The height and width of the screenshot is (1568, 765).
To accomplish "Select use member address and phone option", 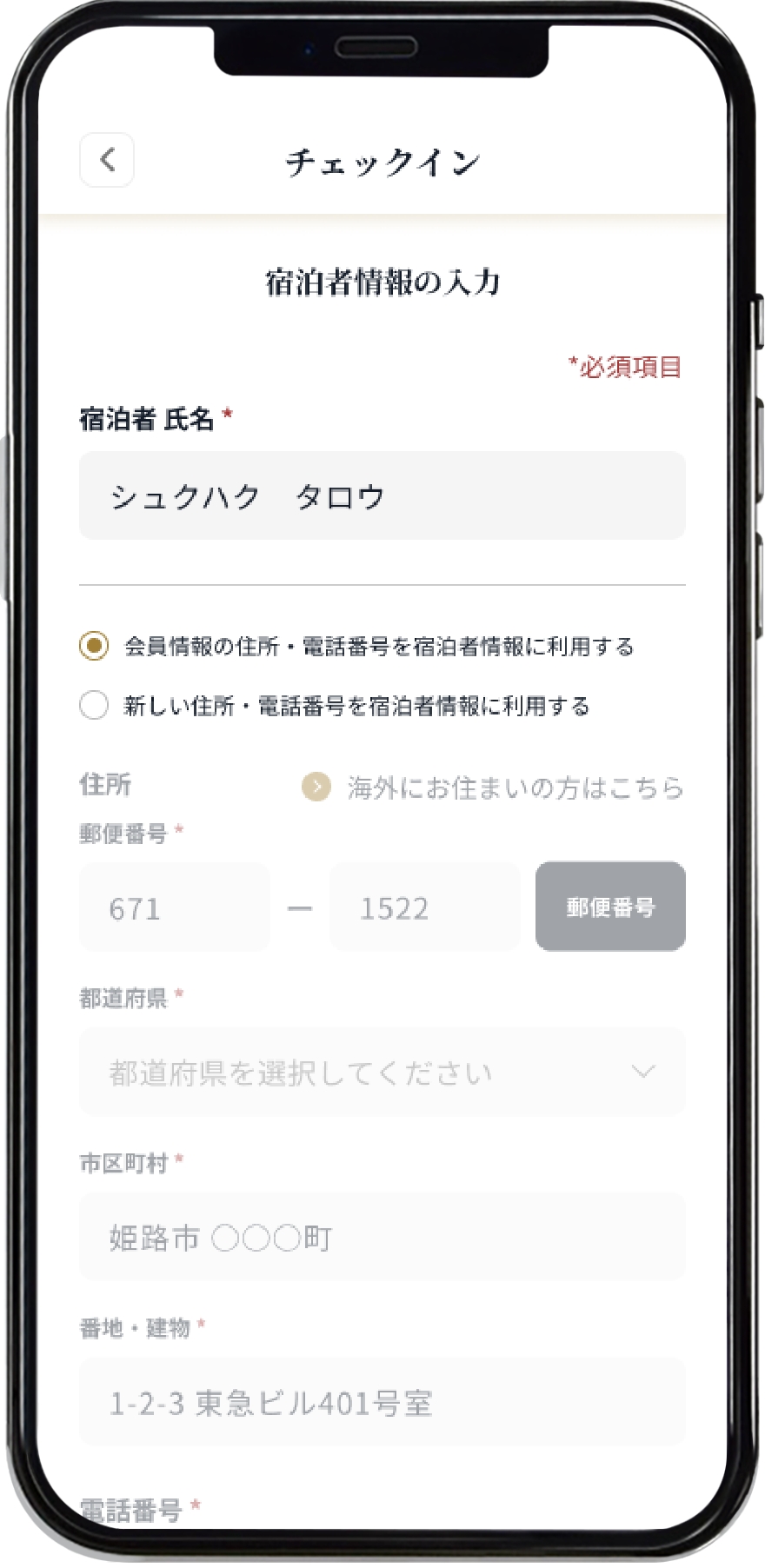I will point(94,646).
